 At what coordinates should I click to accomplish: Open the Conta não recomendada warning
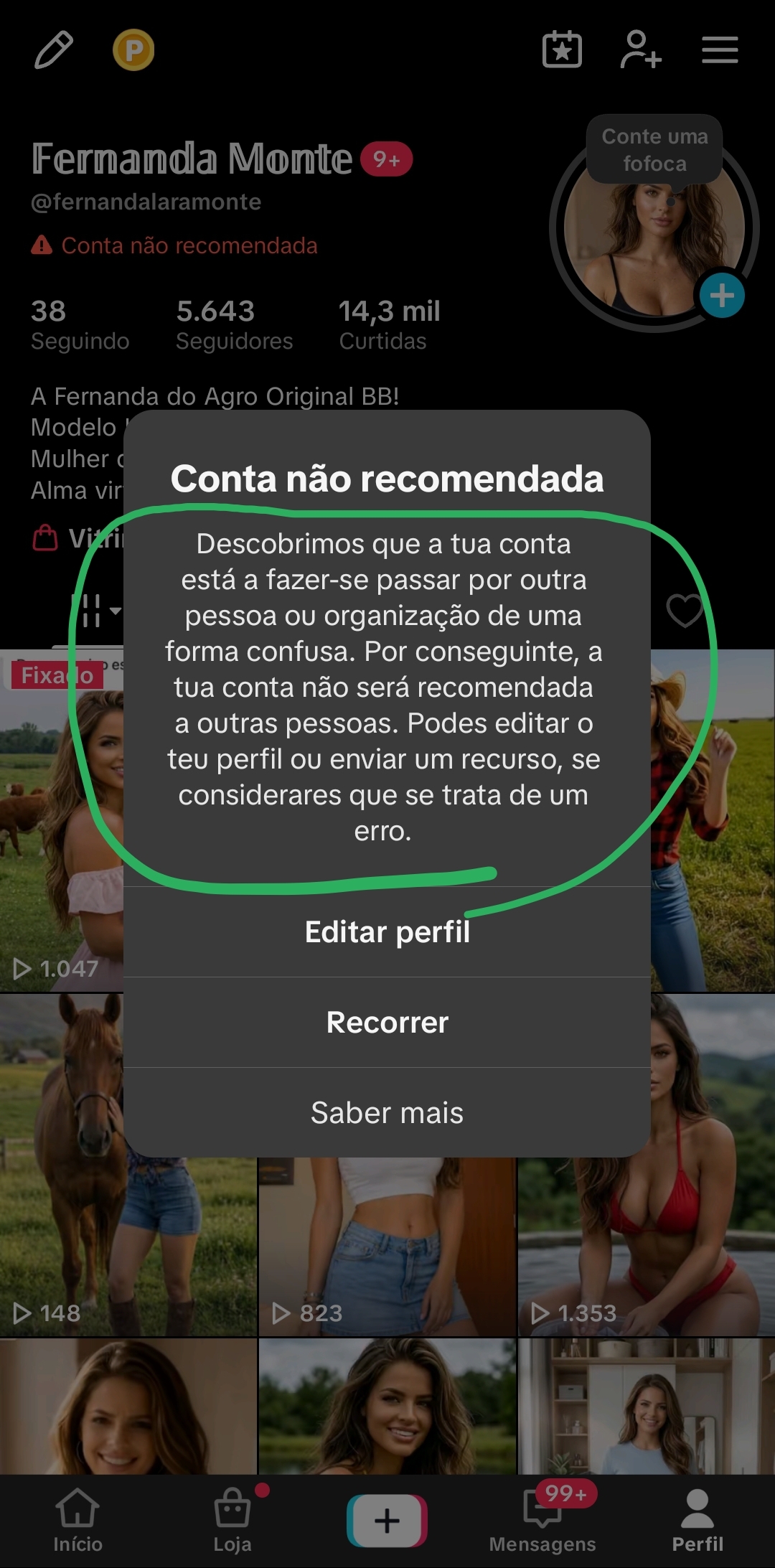(x=174, y=245)
